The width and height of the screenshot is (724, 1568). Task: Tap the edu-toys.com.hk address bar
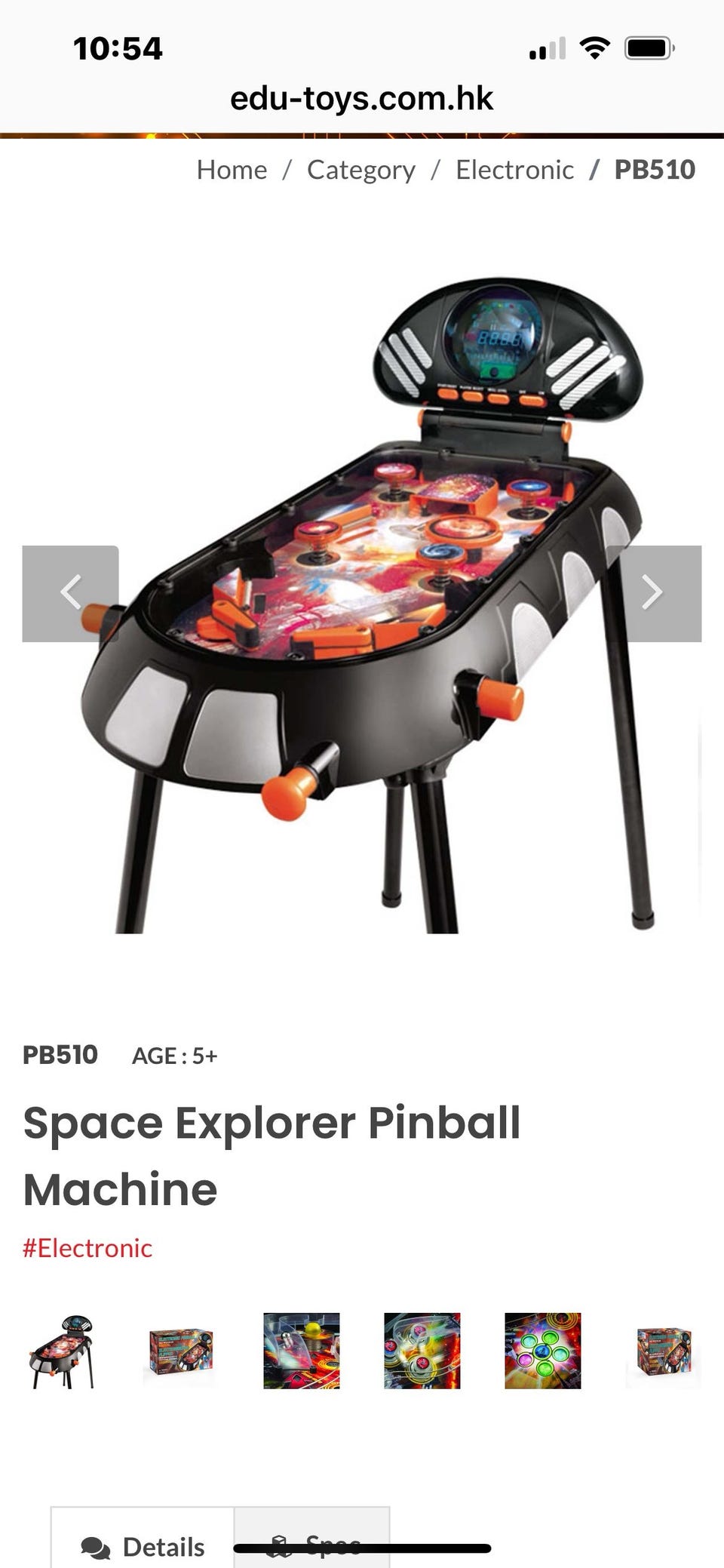pyautogui.click(x=362, y=99)
